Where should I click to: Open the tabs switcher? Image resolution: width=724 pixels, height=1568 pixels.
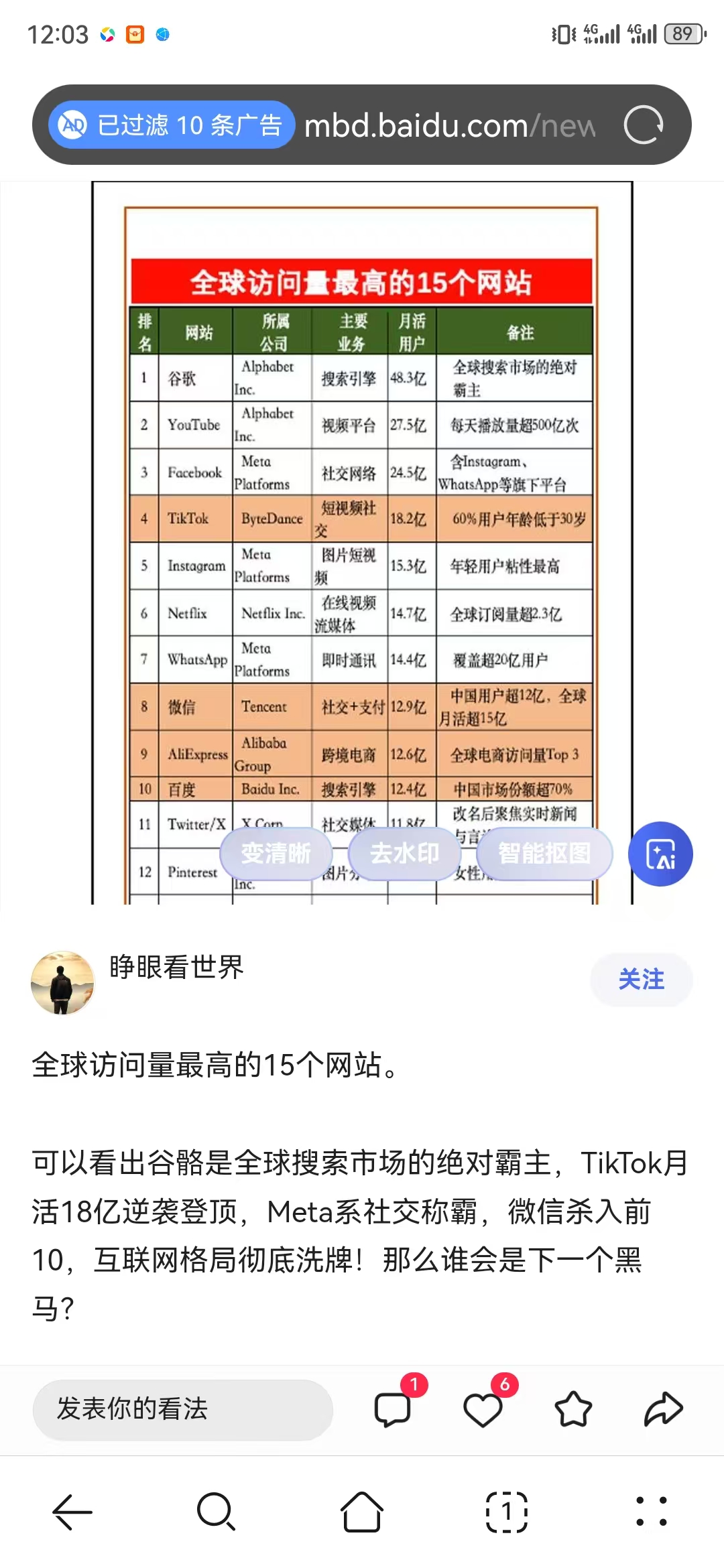pos(507,1512)
